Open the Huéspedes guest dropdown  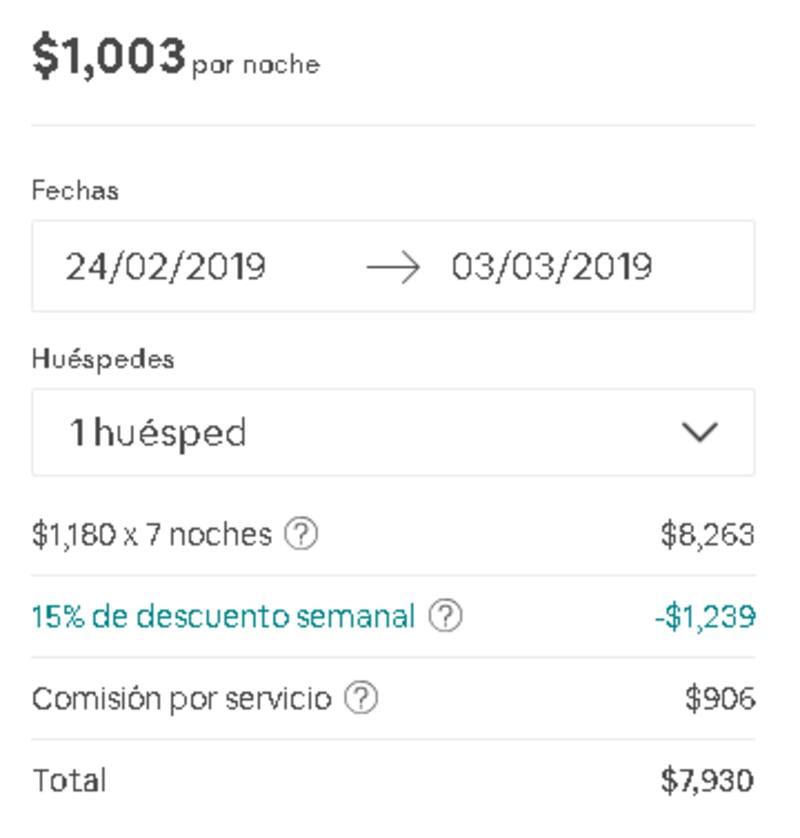pyautogui.click(x=393, y=432)
